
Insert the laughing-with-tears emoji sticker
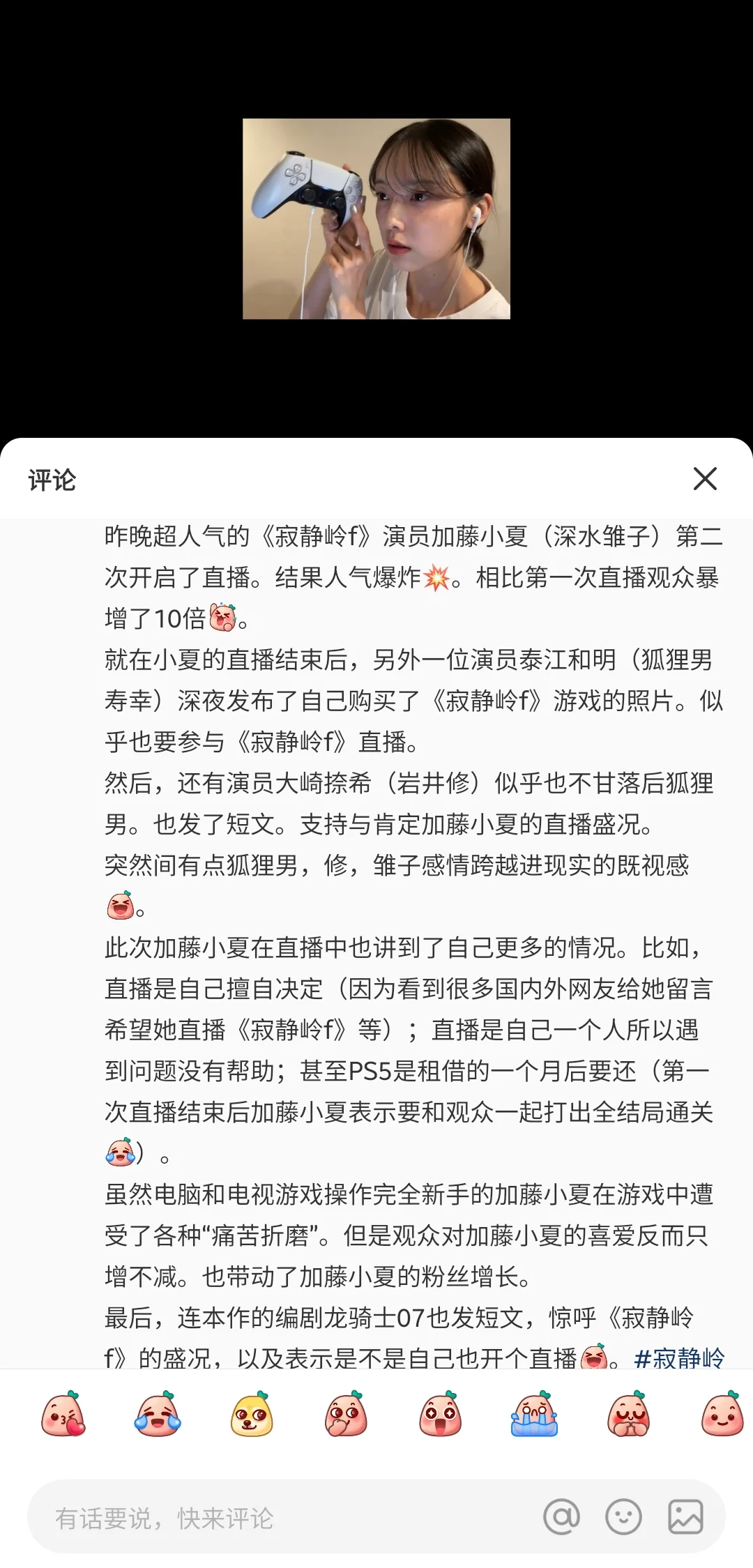click(x=158, y=1414)
